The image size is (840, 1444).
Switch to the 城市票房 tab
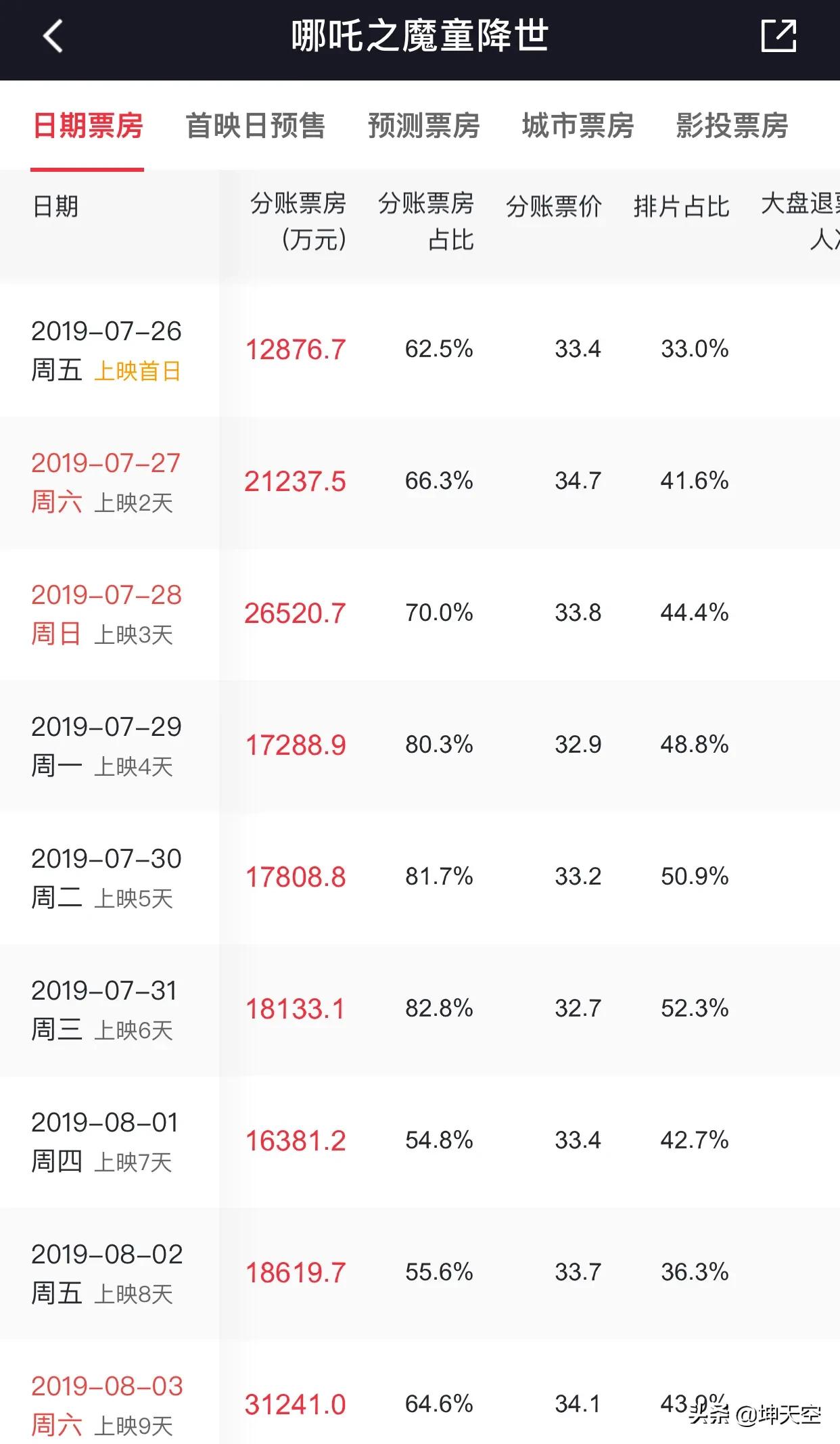[578, 126]
